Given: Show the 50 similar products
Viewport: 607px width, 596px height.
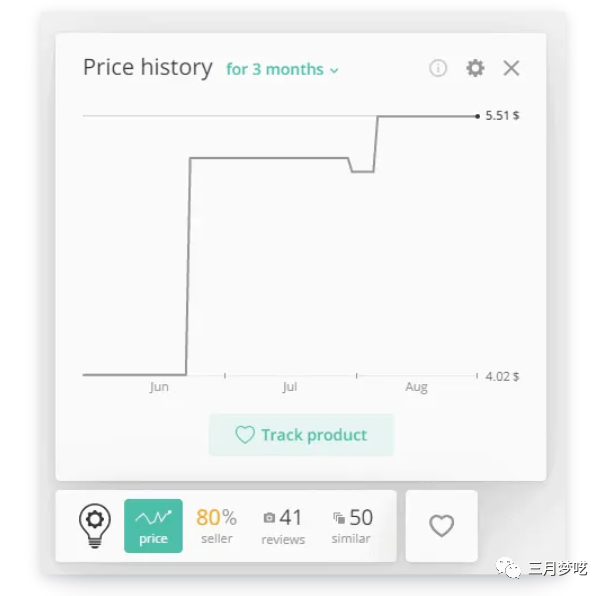Looking at the screenshot, I should coord(352,525).
